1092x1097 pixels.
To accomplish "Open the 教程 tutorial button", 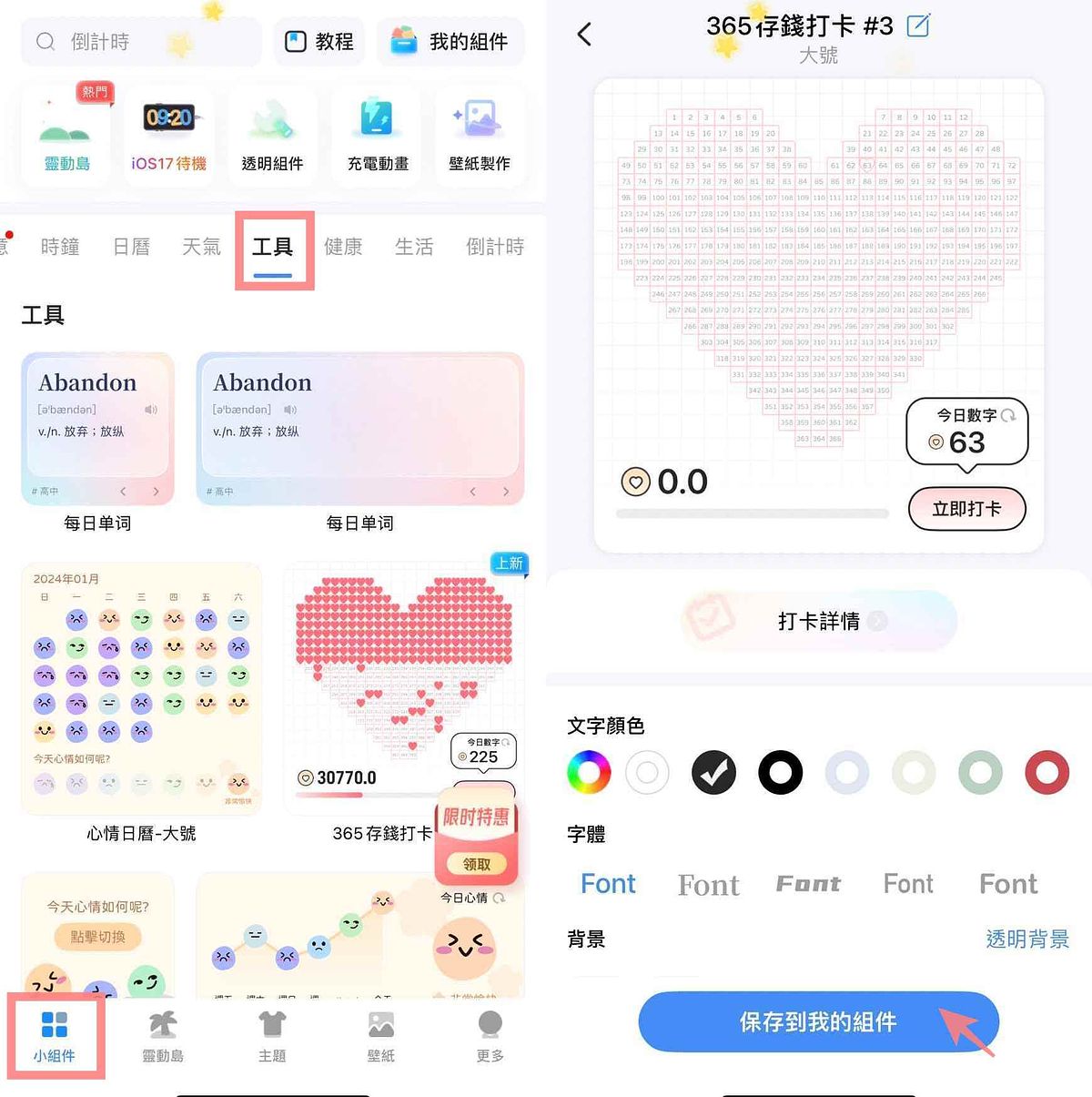I will point(319,42).
